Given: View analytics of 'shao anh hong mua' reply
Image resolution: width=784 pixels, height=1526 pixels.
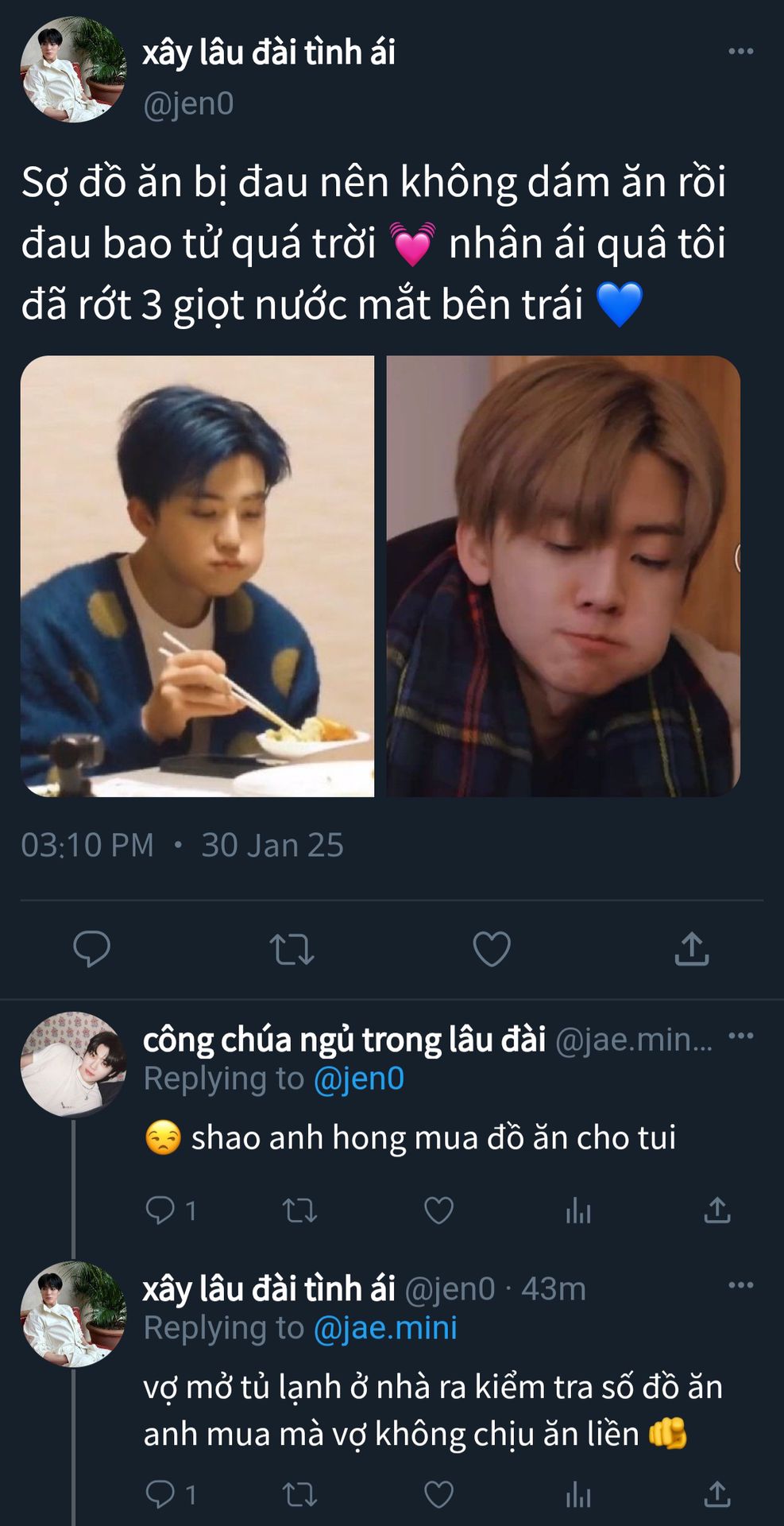Looking at the screenshot, I should click(x=578, y=1211).
